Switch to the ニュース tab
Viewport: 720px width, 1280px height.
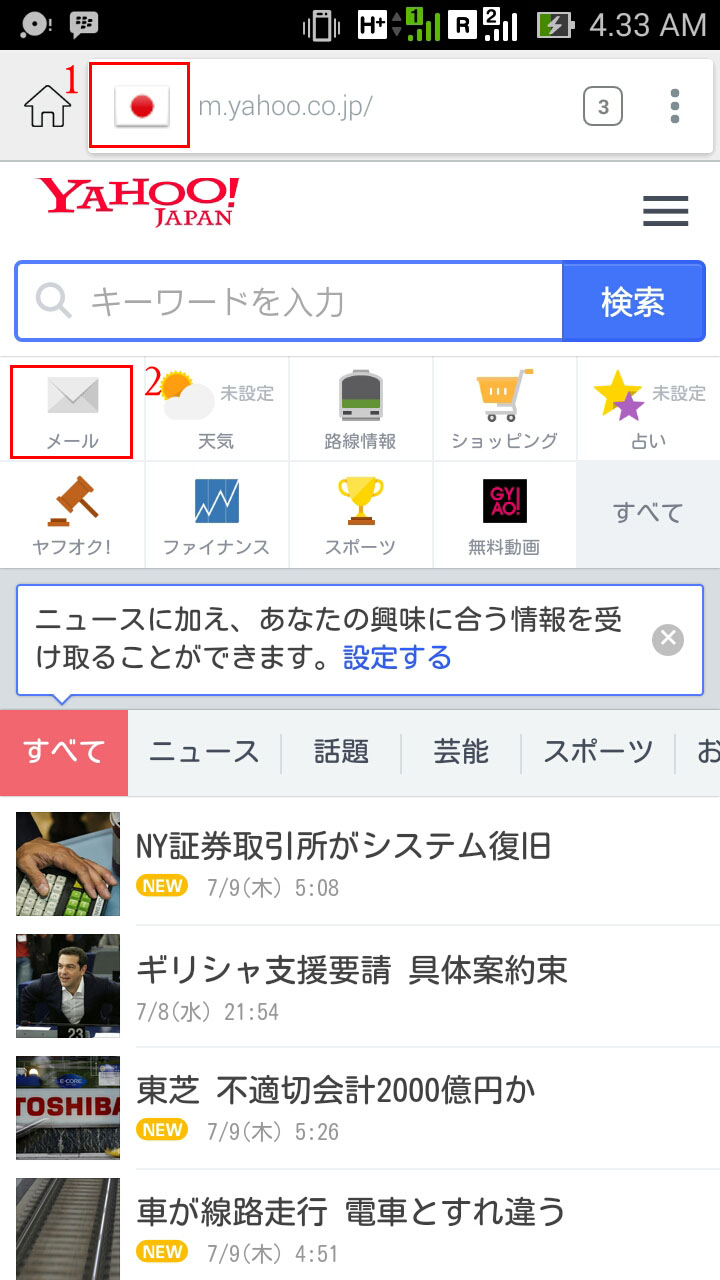point(204,752)
